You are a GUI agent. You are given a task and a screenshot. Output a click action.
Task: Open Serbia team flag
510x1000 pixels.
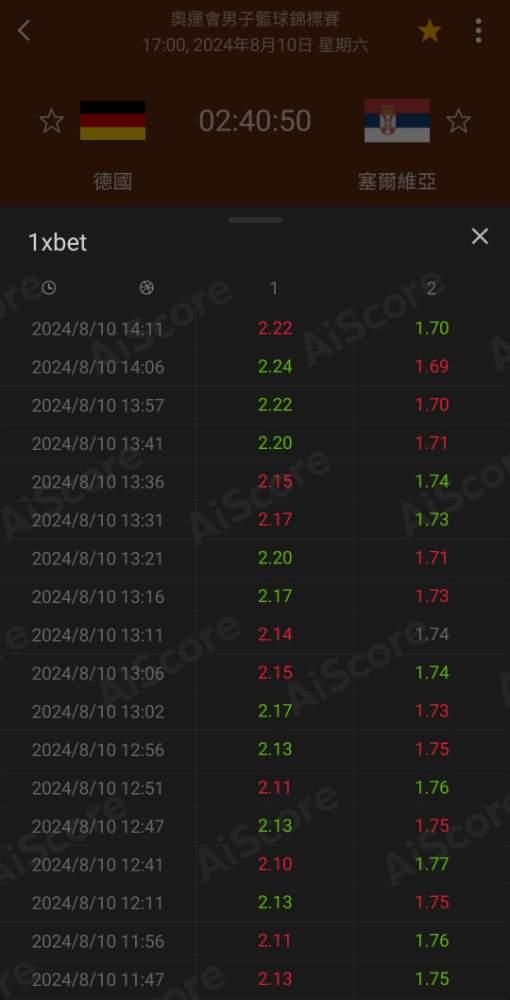click(397, 121)
